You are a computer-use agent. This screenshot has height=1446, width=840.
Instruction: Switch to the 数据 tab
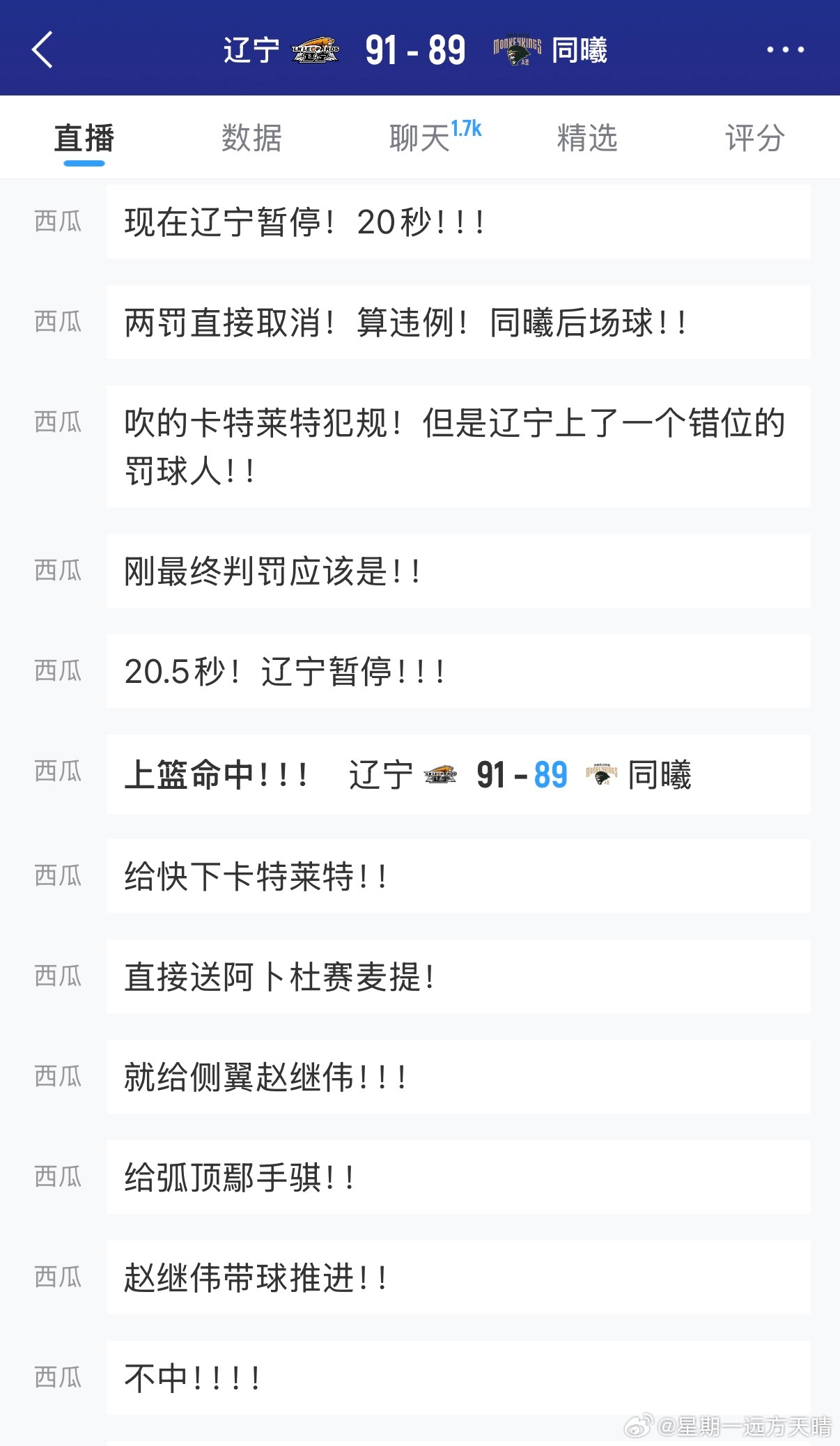251,137
